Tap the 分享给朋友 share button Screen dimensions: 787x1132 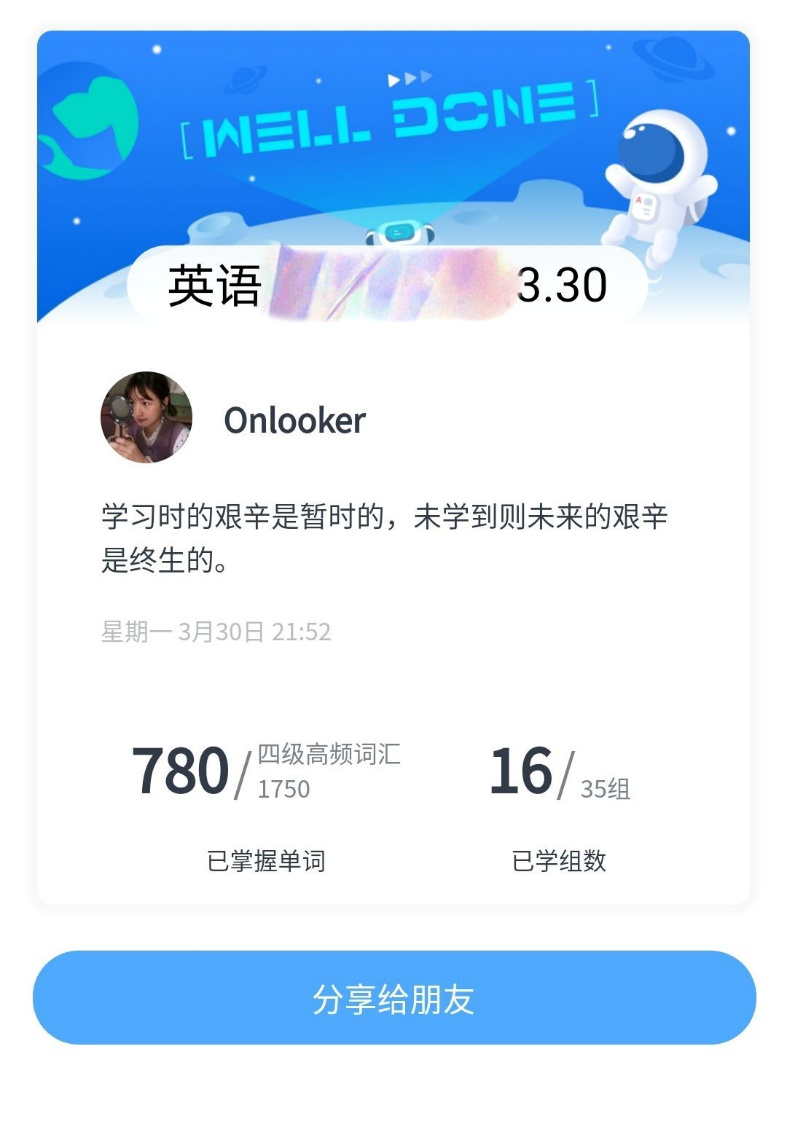tap(394, 998)
